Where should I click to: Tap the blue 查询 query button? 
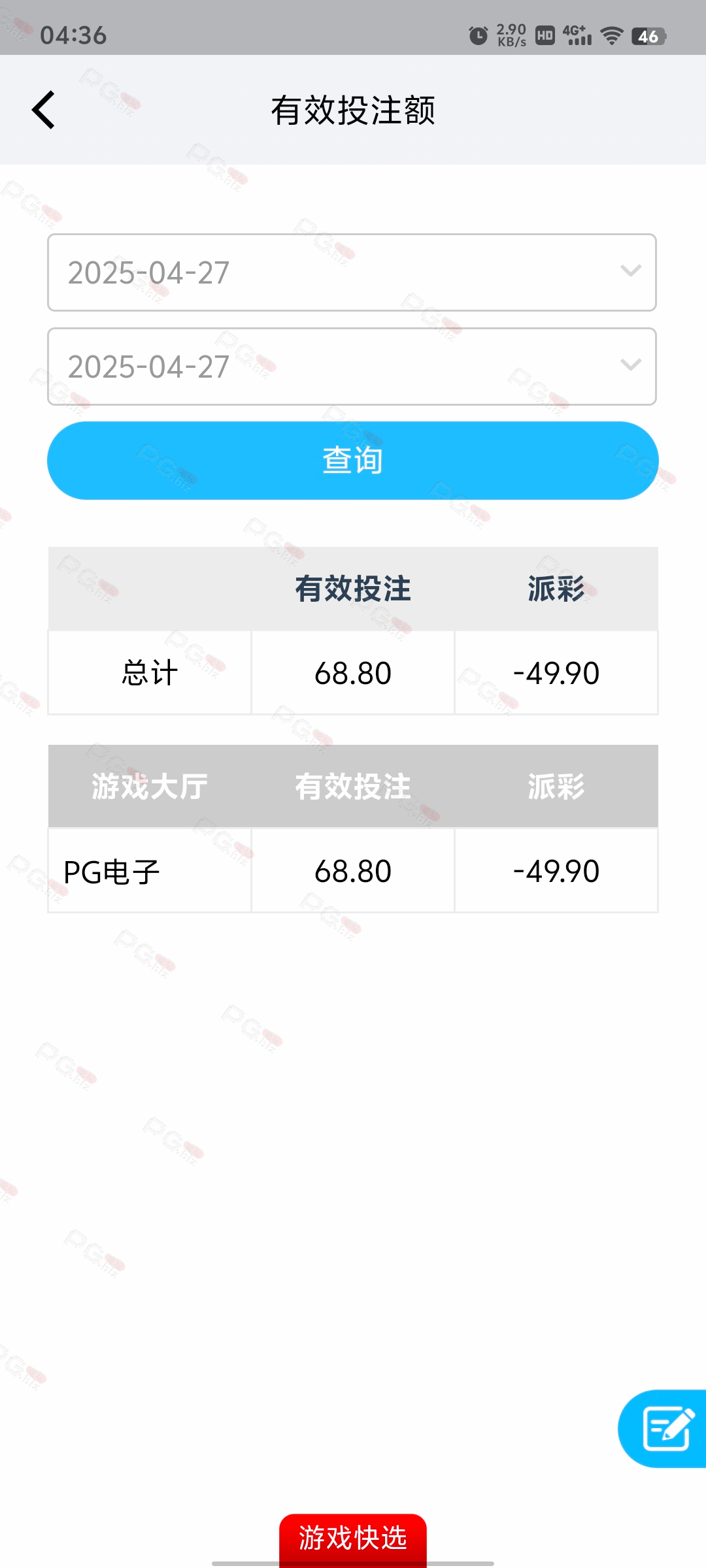(353, 461)
